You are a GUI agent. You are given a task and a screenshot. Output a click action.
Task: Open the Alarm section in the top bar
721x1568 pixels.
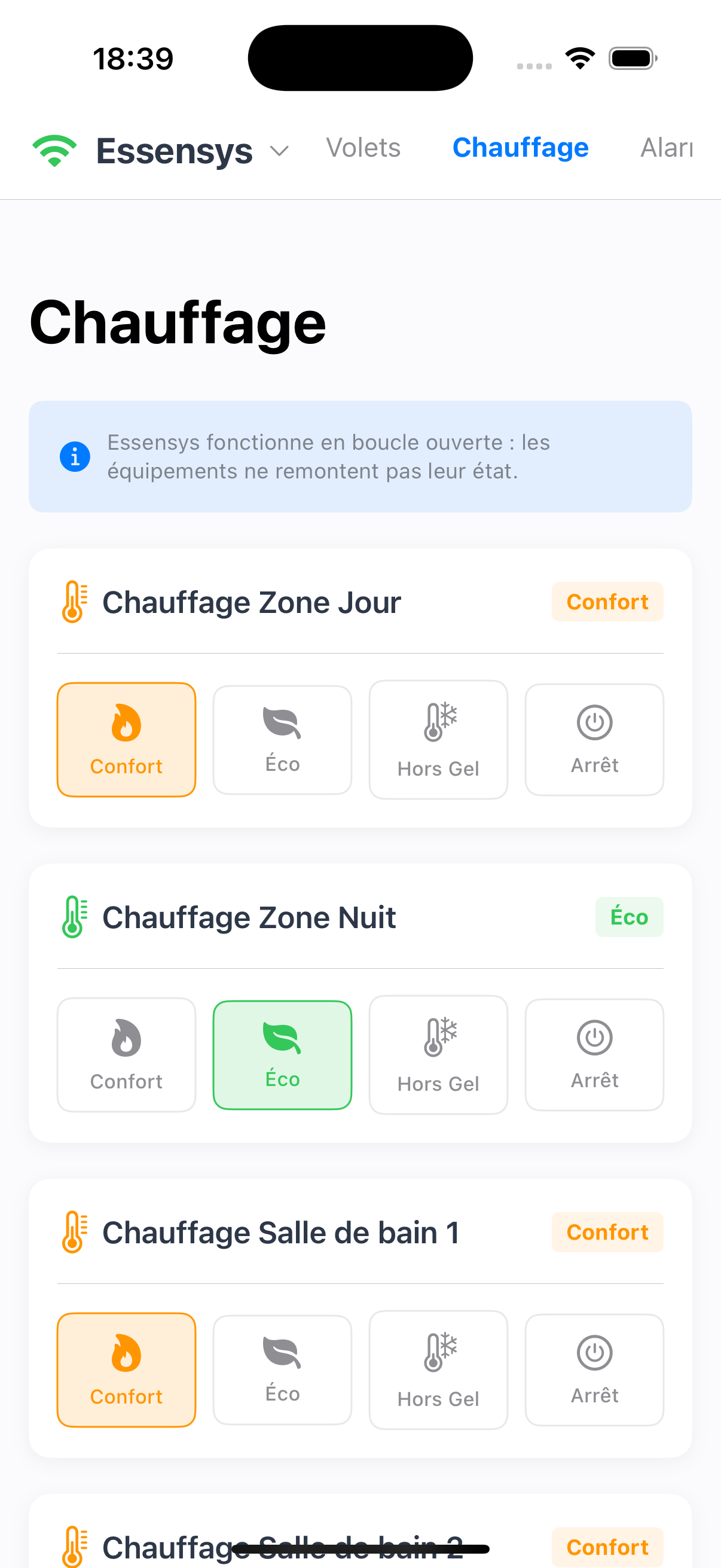pos(667,148)
